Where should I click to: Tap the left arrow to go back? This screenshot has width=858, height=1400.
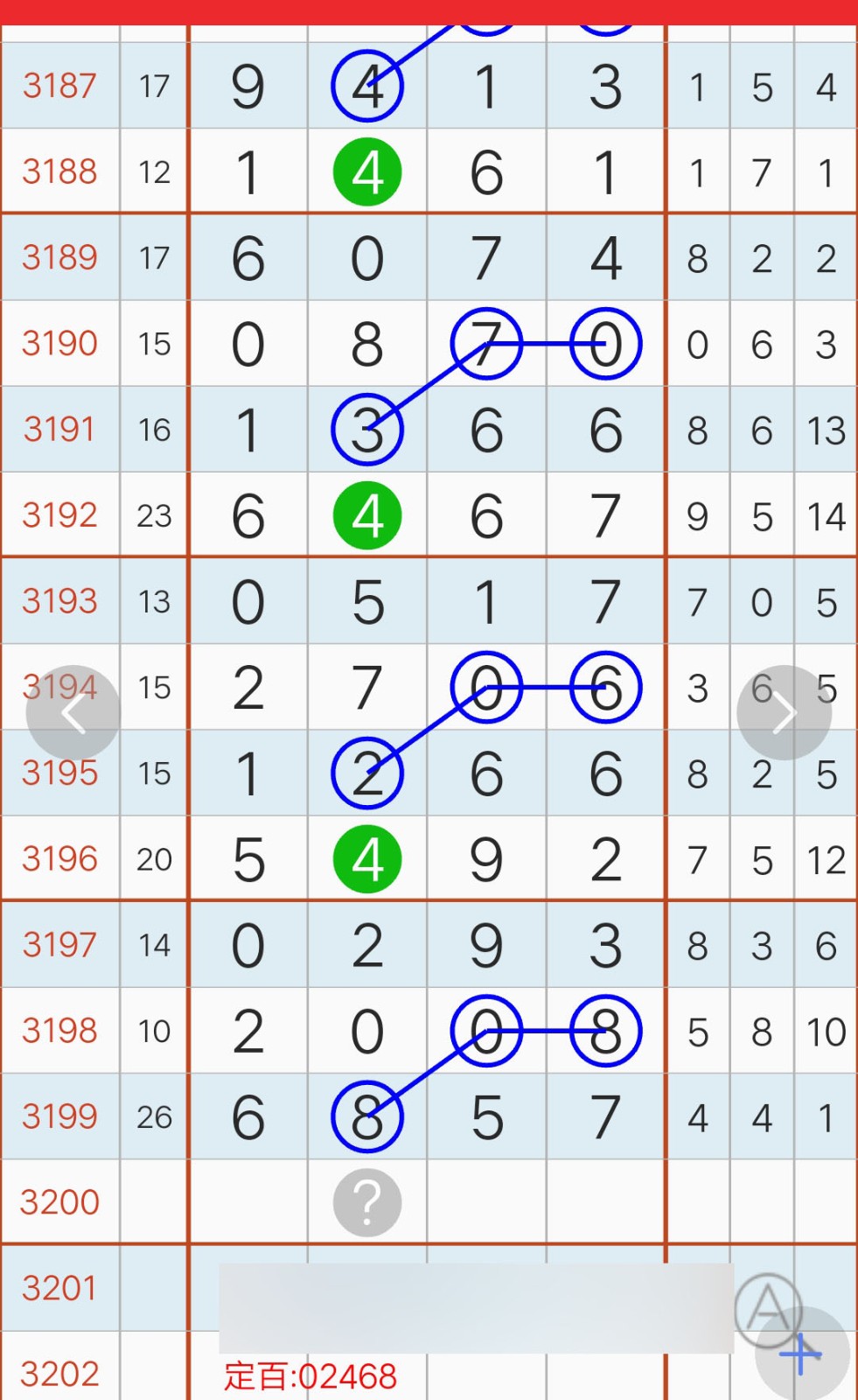[73, 713]
